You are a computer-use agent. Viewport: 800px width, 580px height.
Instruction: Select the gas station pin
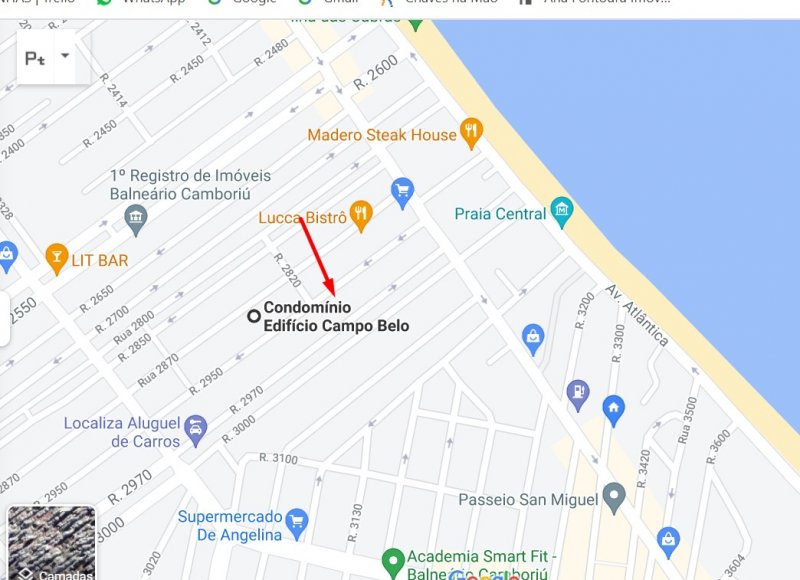coord(577,392)
